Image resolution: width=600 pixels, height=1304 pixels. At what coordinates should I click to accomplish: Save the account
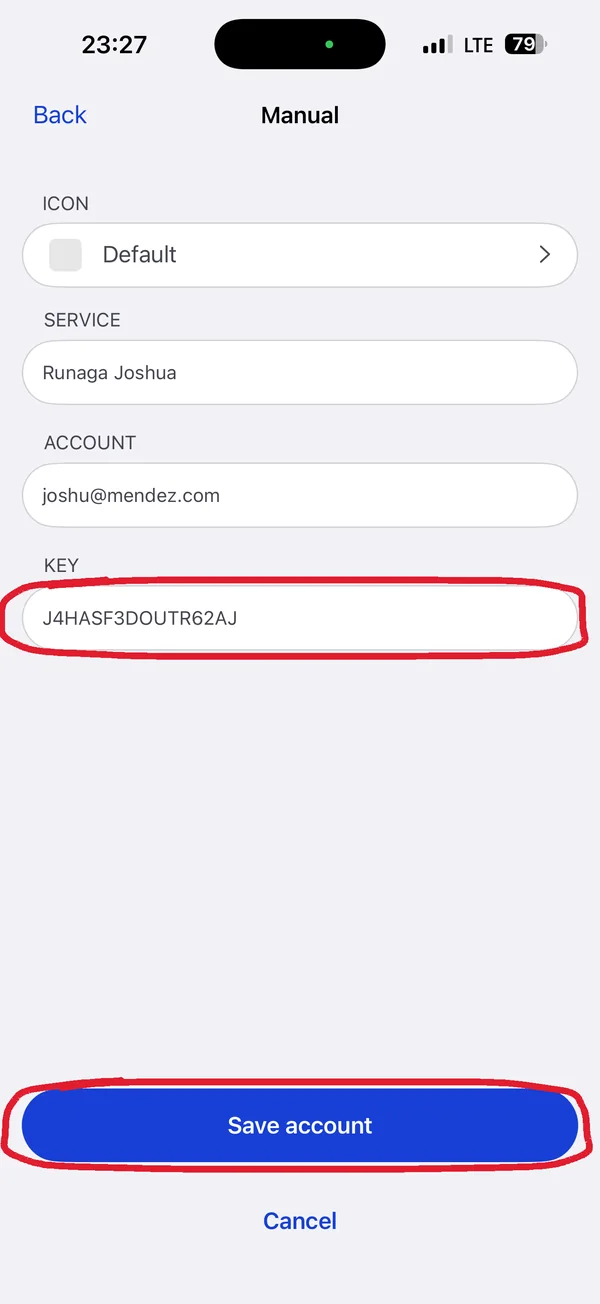(x=300, y=1125)
